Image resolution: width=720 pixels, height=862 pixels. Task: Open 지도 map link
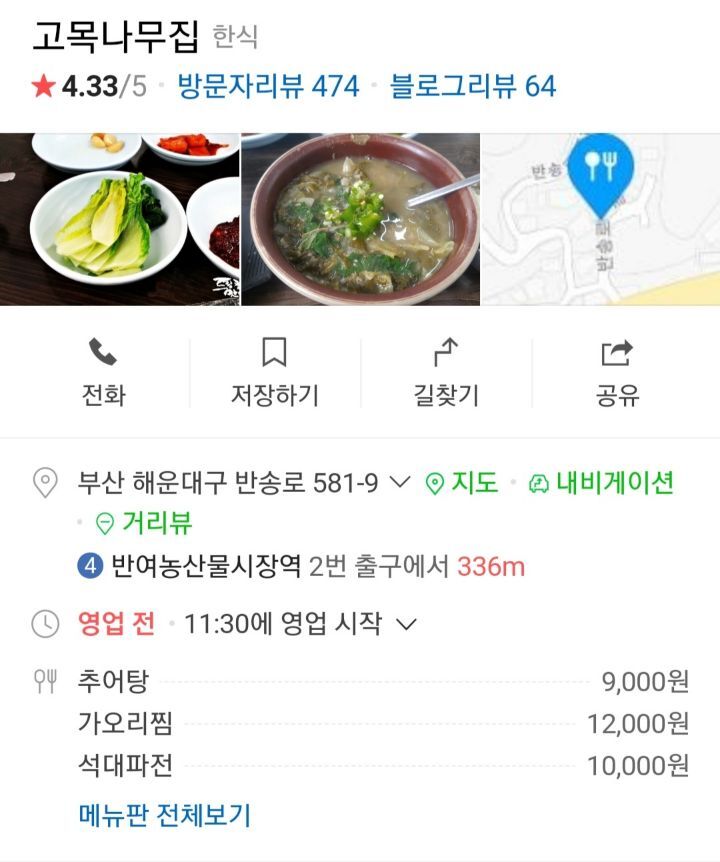462,483
